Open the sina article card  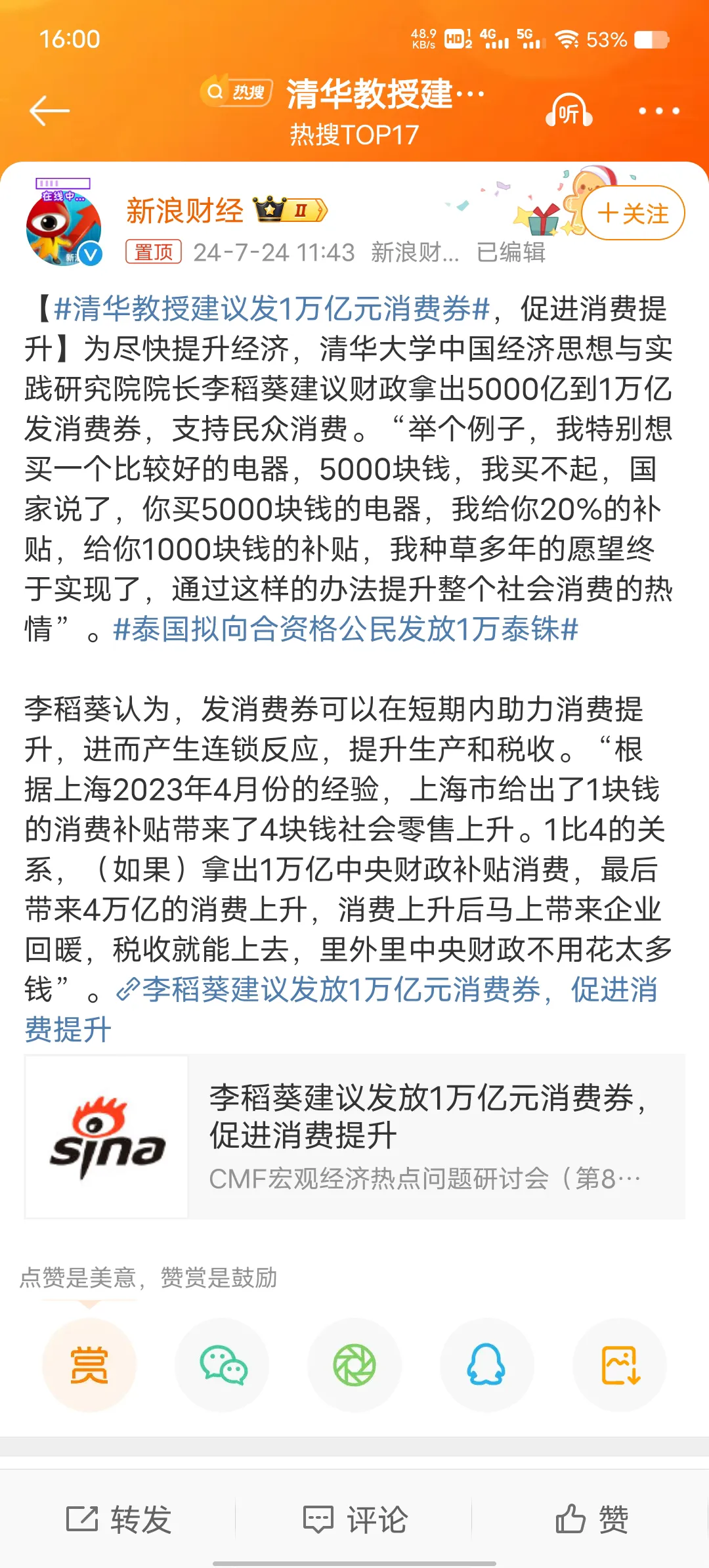tap(354, 1137)
